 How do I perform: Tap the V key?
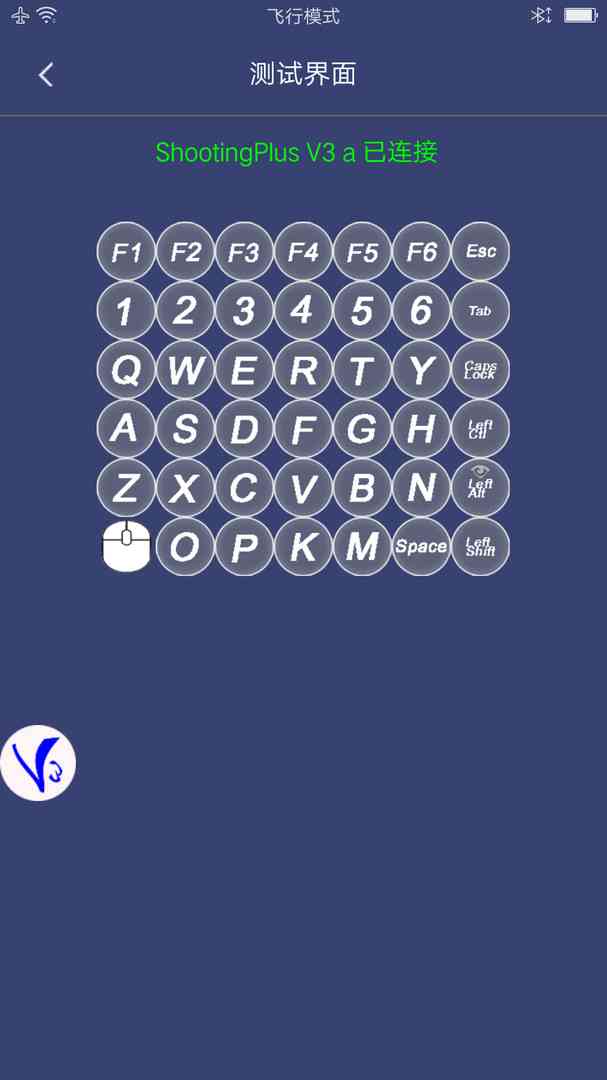click(303, 487)
